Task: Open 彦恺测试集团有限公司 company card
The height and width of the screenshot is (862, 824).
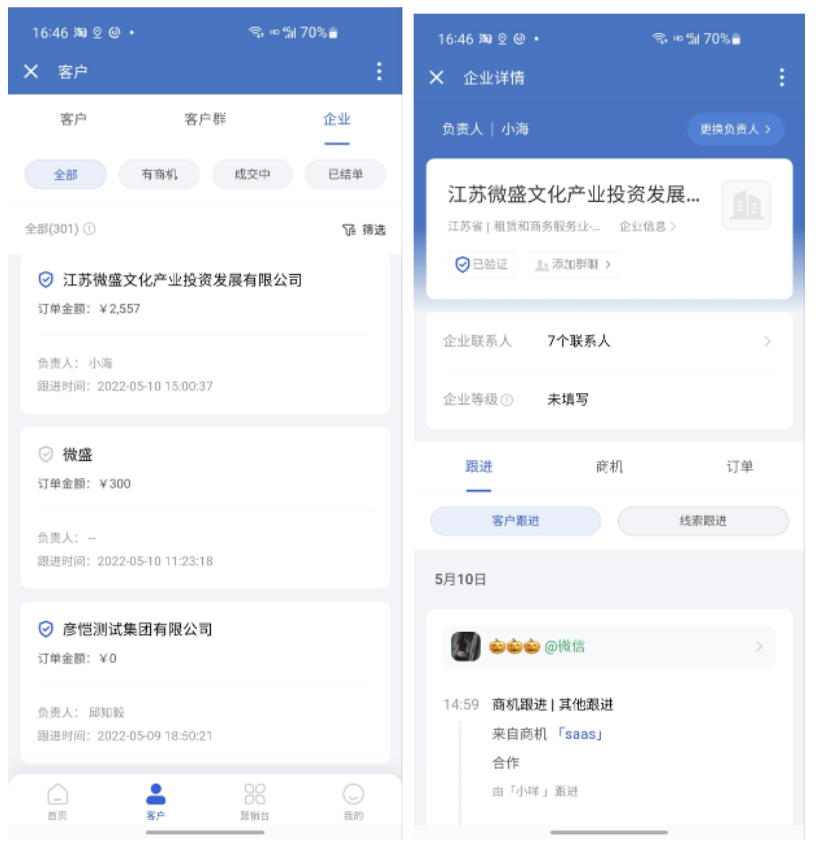Action: (x=205, y=682)
